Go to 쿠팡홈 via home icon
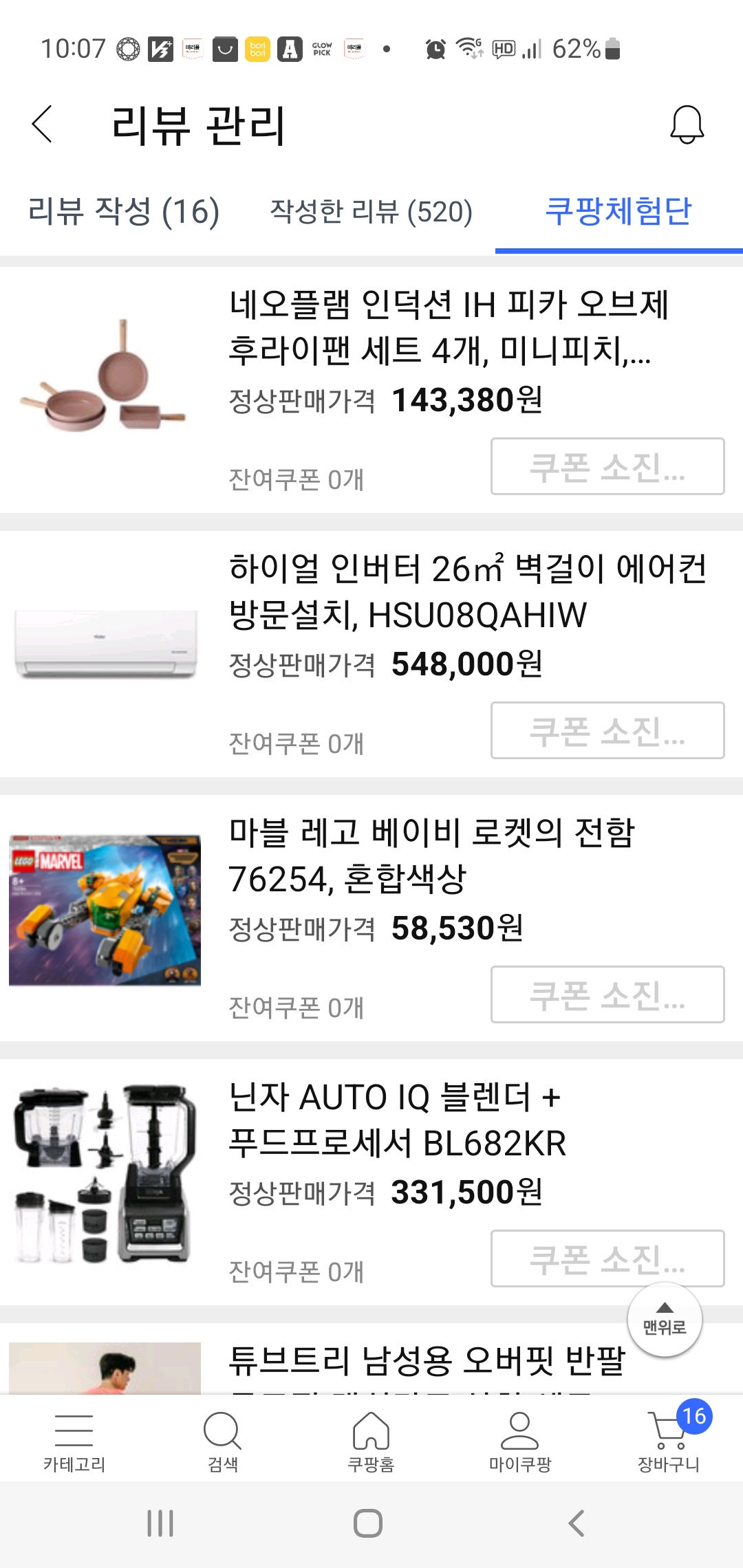Screen dimensions: 743x1568 [371, 1434]
